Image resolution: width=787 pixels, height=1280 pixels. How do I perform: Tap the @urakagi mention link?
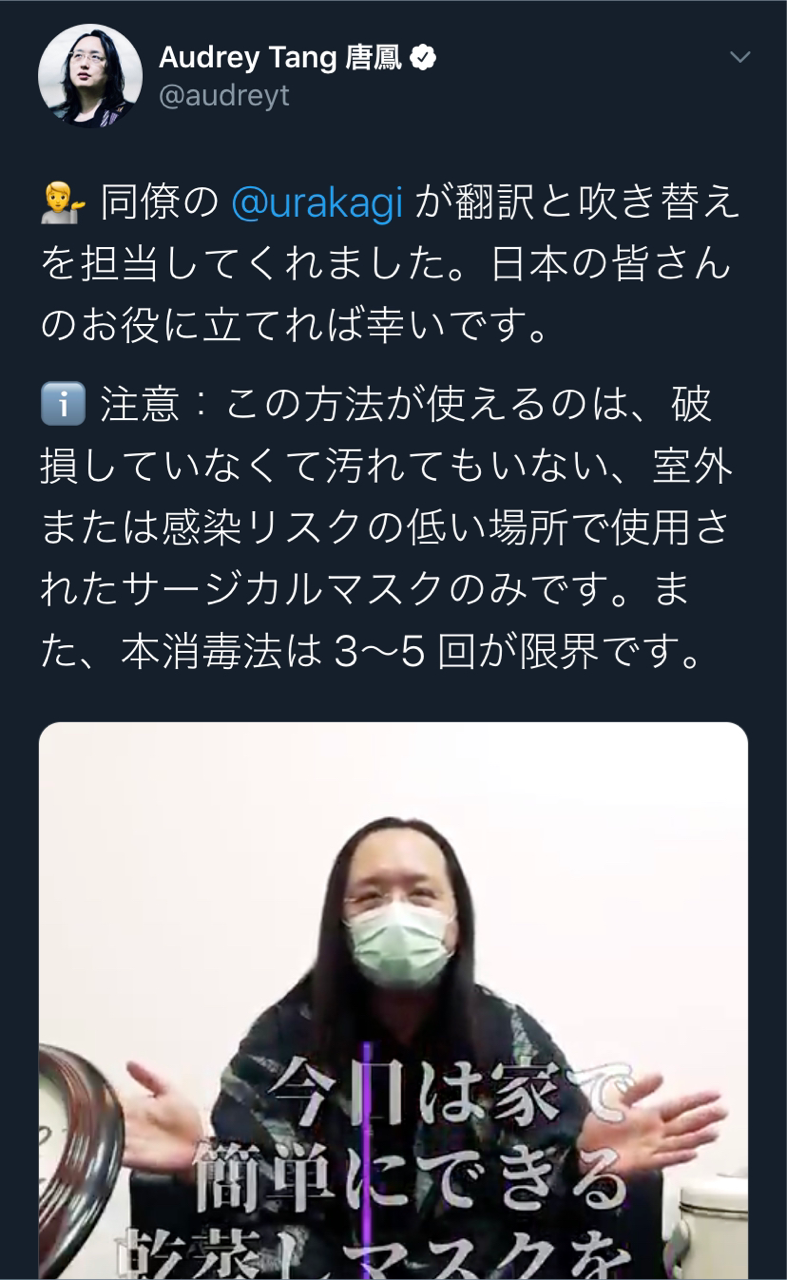pos(317,204)
